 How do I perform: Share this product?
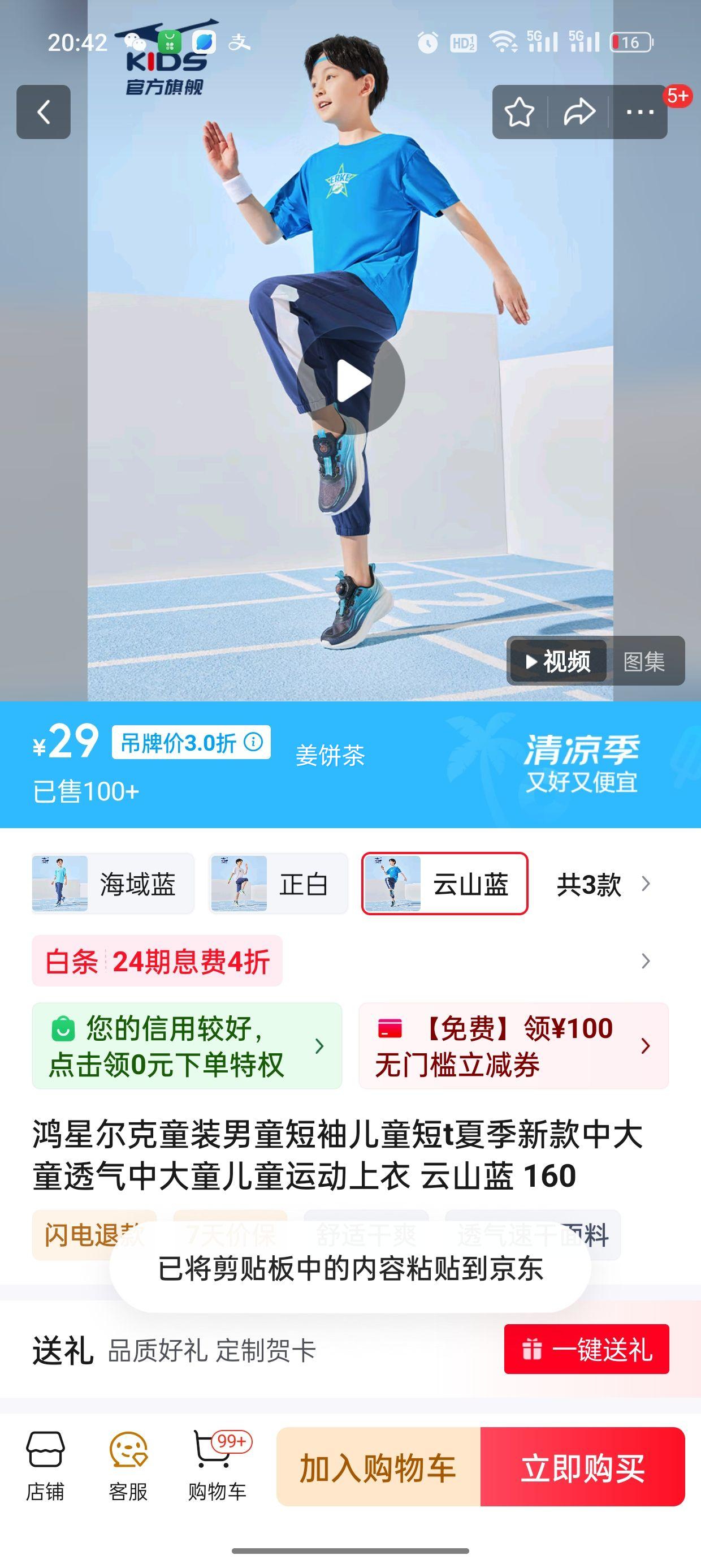pyautogui.click(x=579, y=112)
